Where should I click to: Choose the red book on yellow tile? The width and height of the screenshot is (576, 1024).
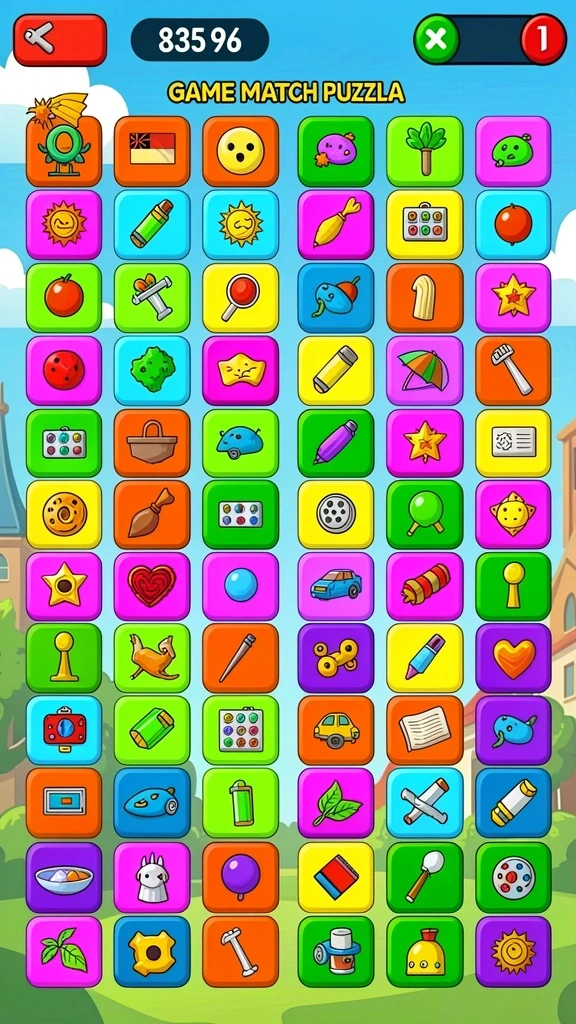tap(336, 877)
